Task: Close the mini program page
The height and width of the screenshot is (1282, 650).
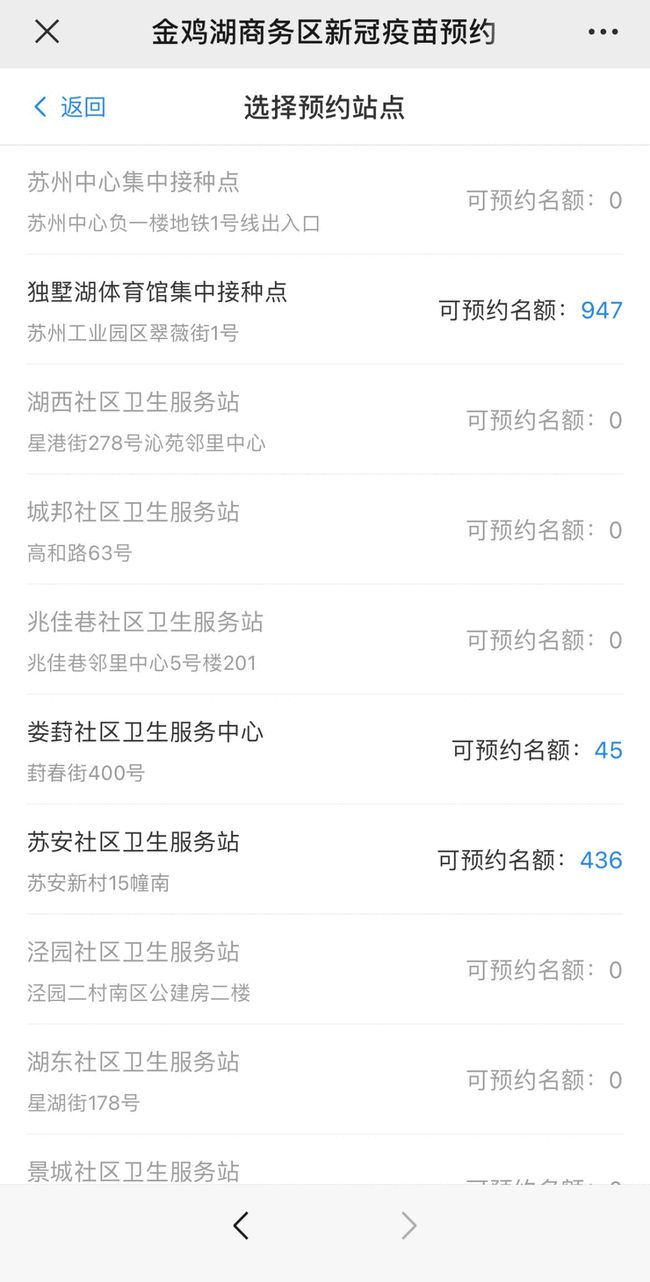Action: click(47, 32)
